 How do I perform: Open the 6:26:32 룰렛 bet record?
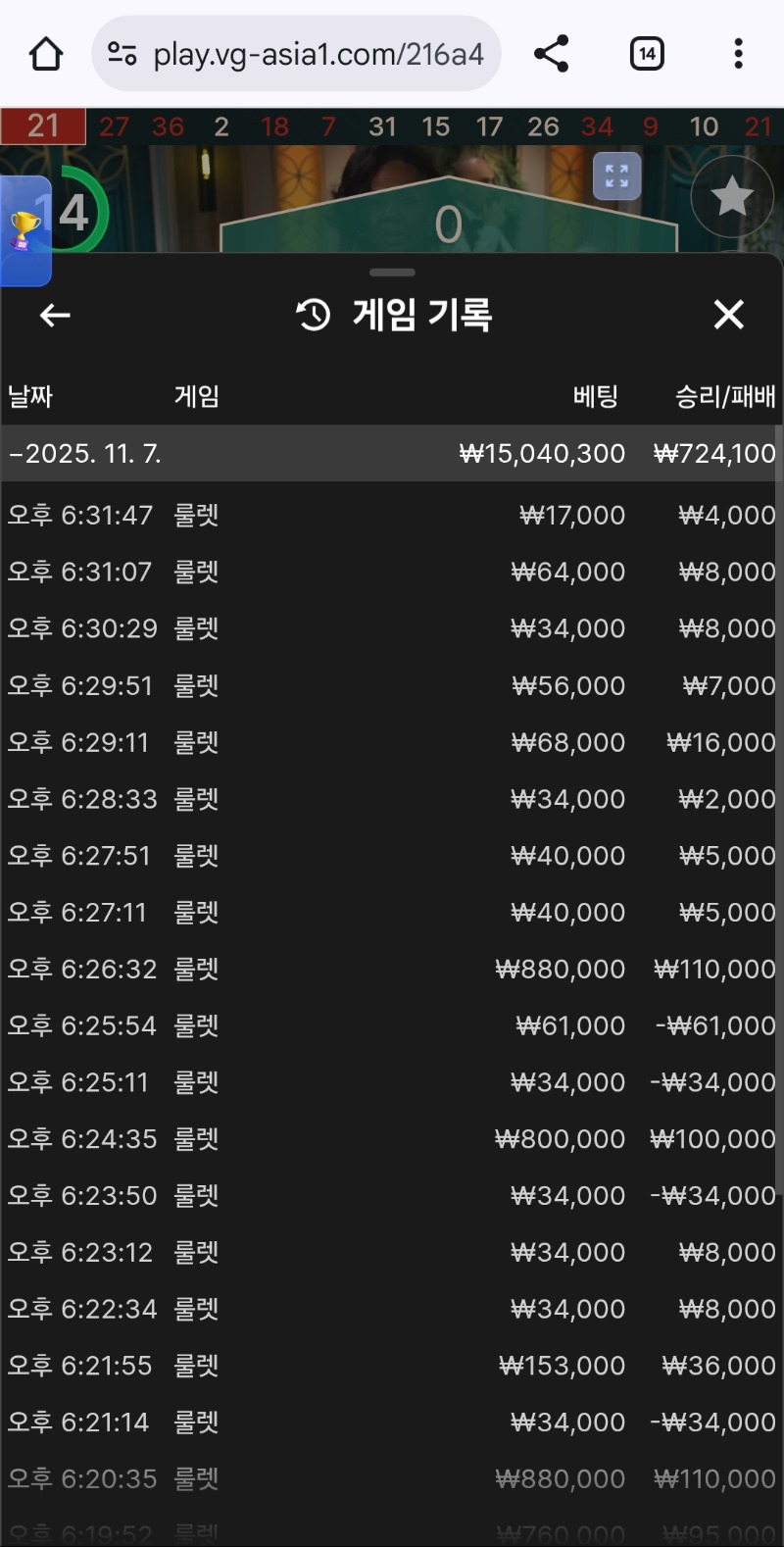[392, 969]
